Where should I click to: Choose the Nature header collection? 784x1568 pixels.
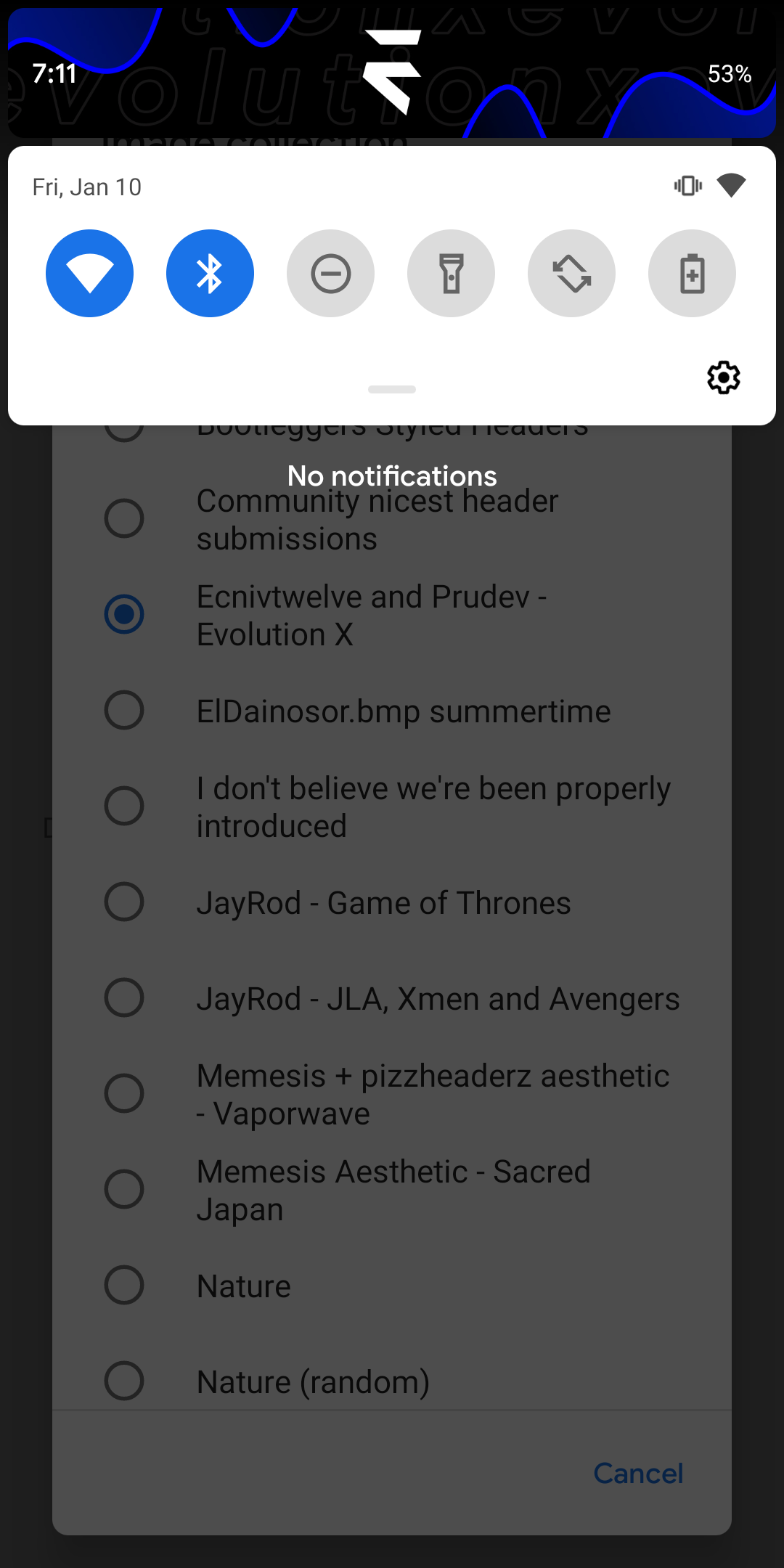[x=392, y=1285]
